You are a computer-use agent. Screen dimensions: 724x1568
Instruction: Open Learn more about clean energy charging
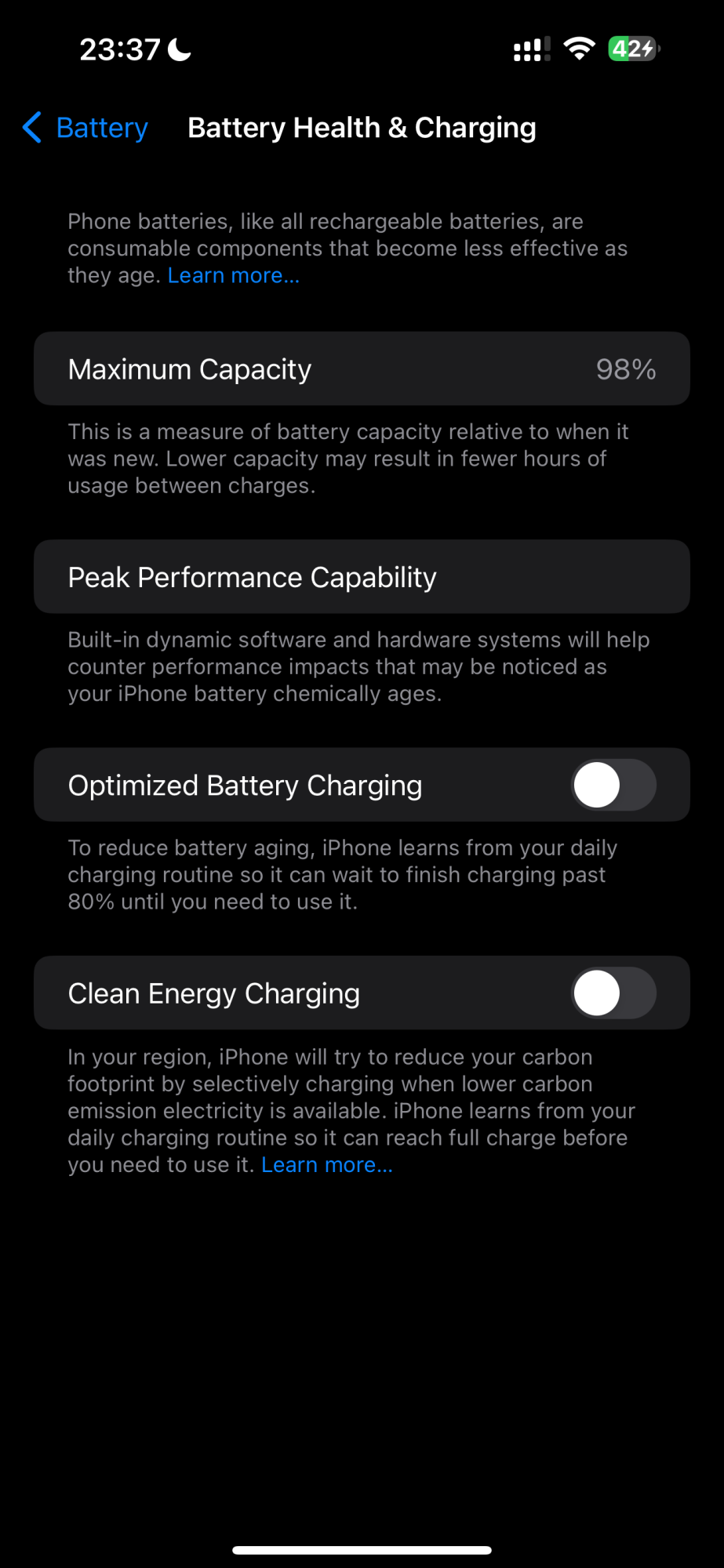point(326,1165)
